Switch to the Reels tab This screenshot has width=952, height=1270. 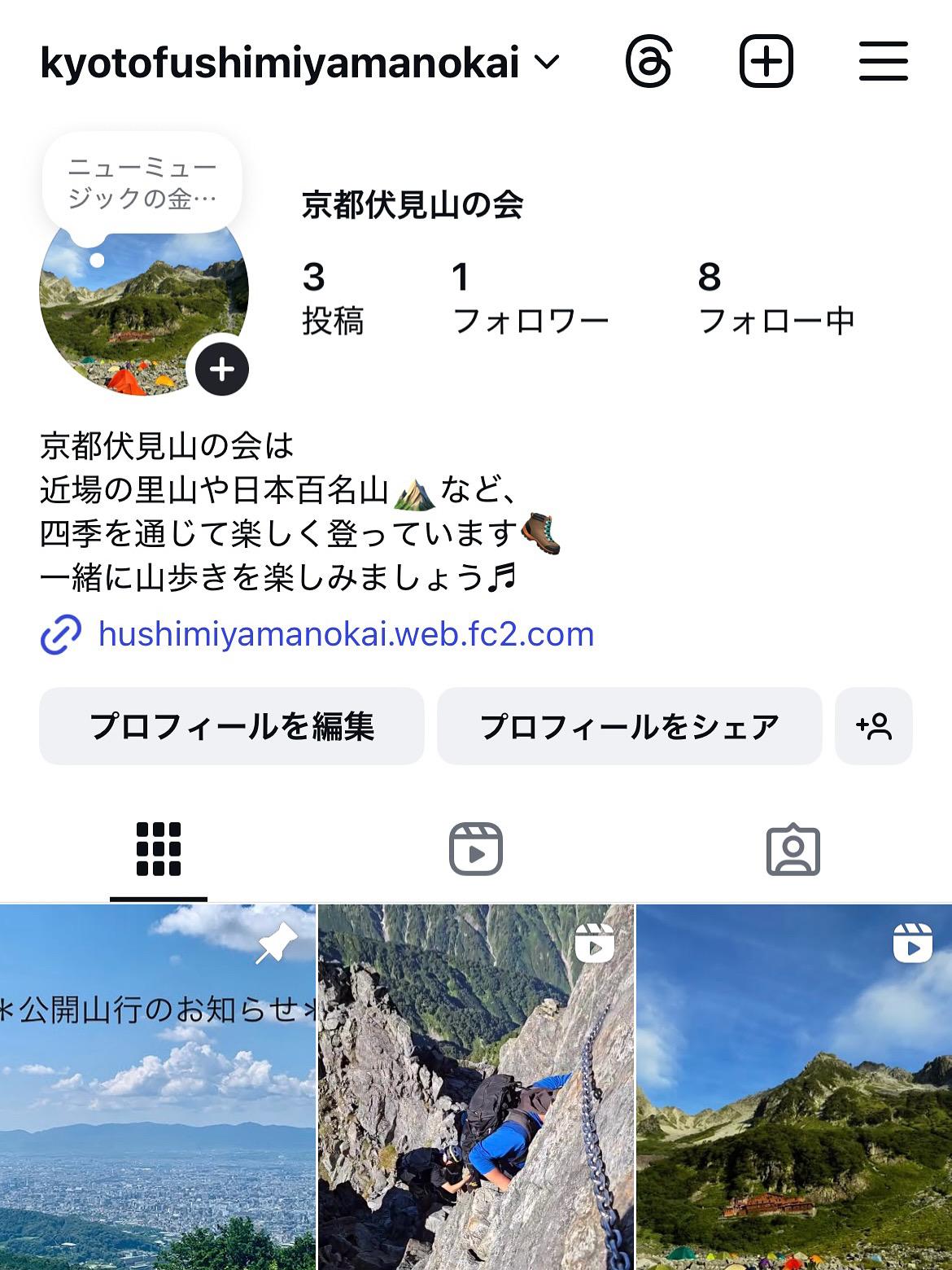[476, 849]
